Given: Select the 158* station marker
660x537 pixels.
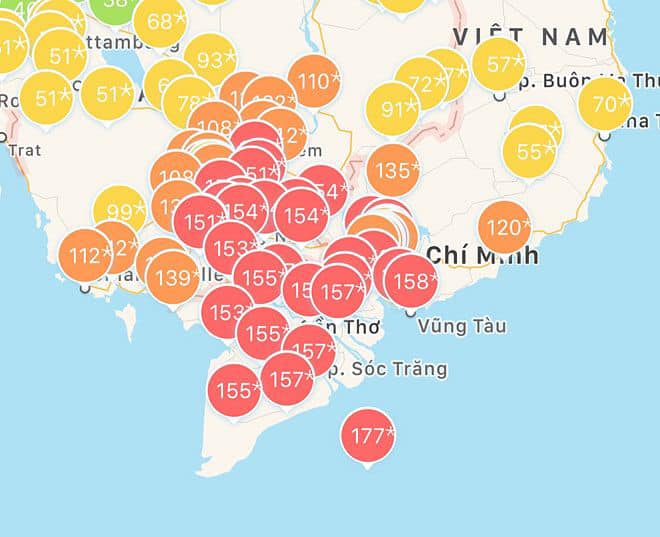Looking at the screenshot, I should point(411,281).
